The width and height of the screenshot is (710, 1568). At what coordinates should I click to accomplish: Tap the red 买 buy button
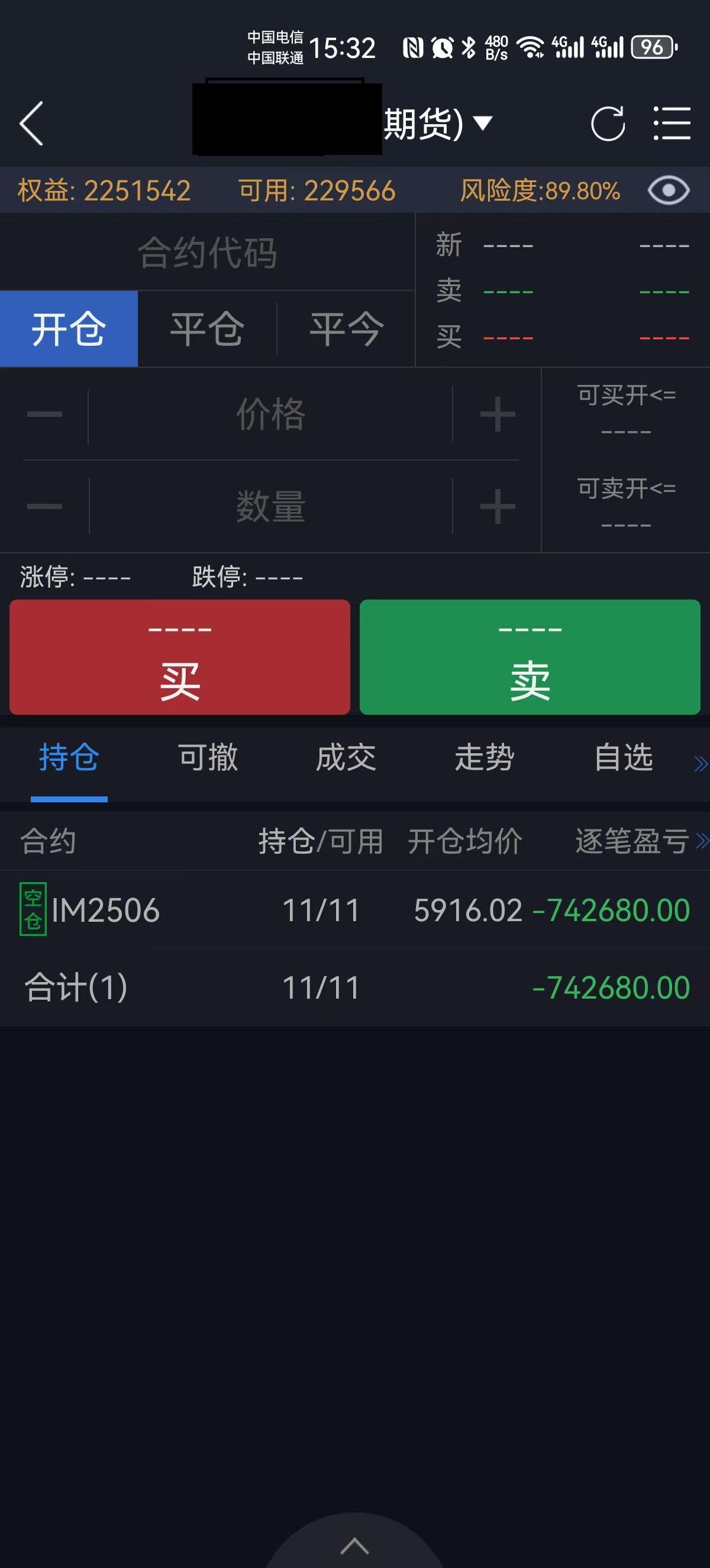coord(180,657)
